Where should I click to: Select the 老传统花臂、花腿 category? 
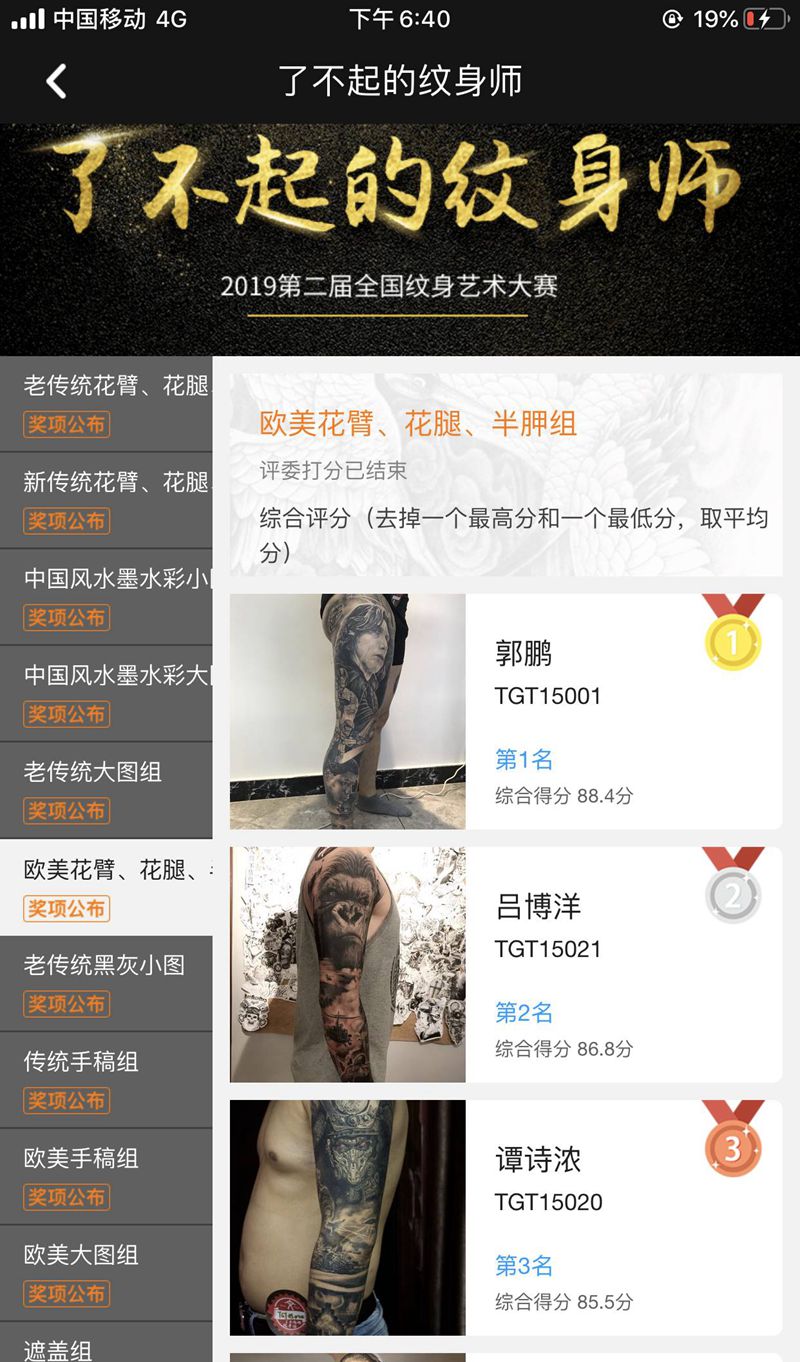click(x=106, y=403)
